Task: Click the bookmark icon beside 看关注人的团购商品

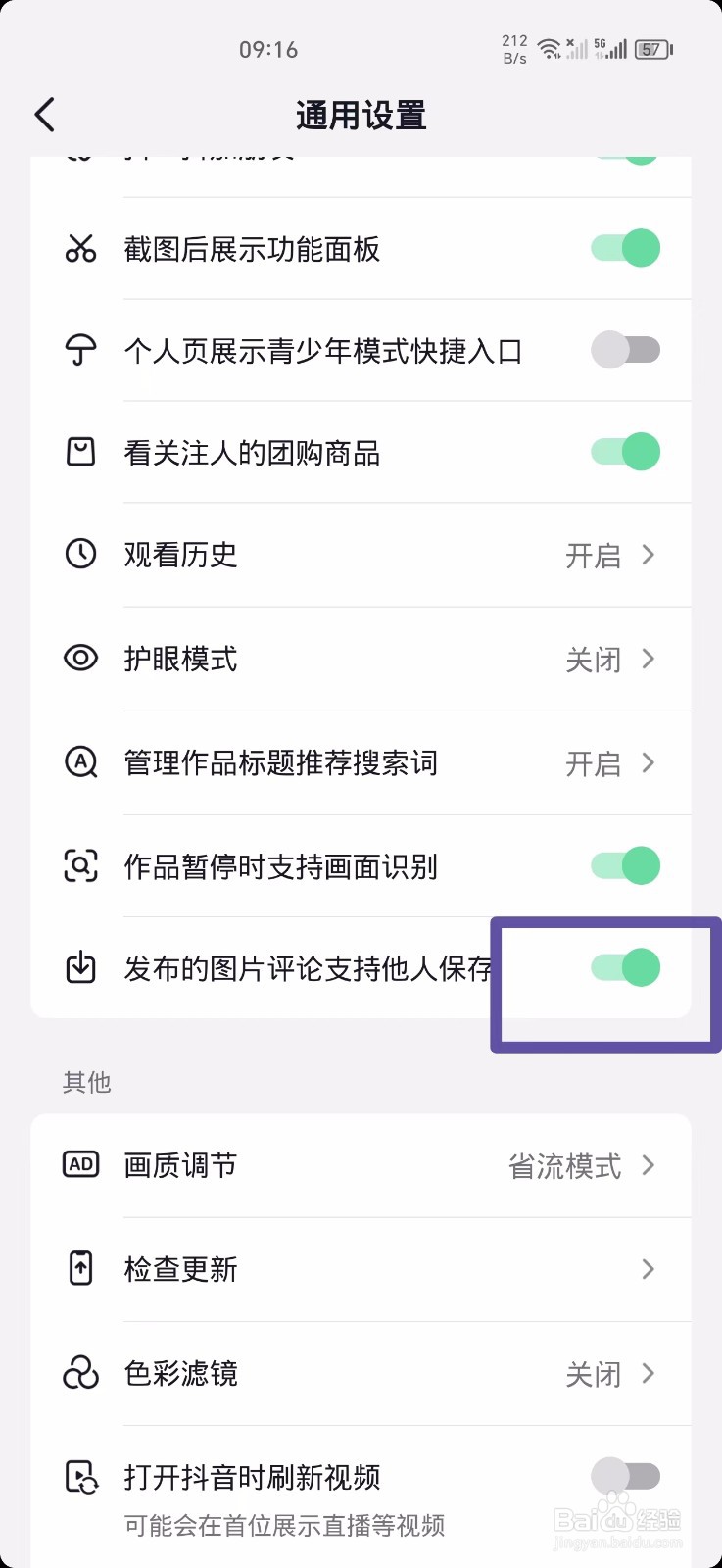Action: point(80,451)
